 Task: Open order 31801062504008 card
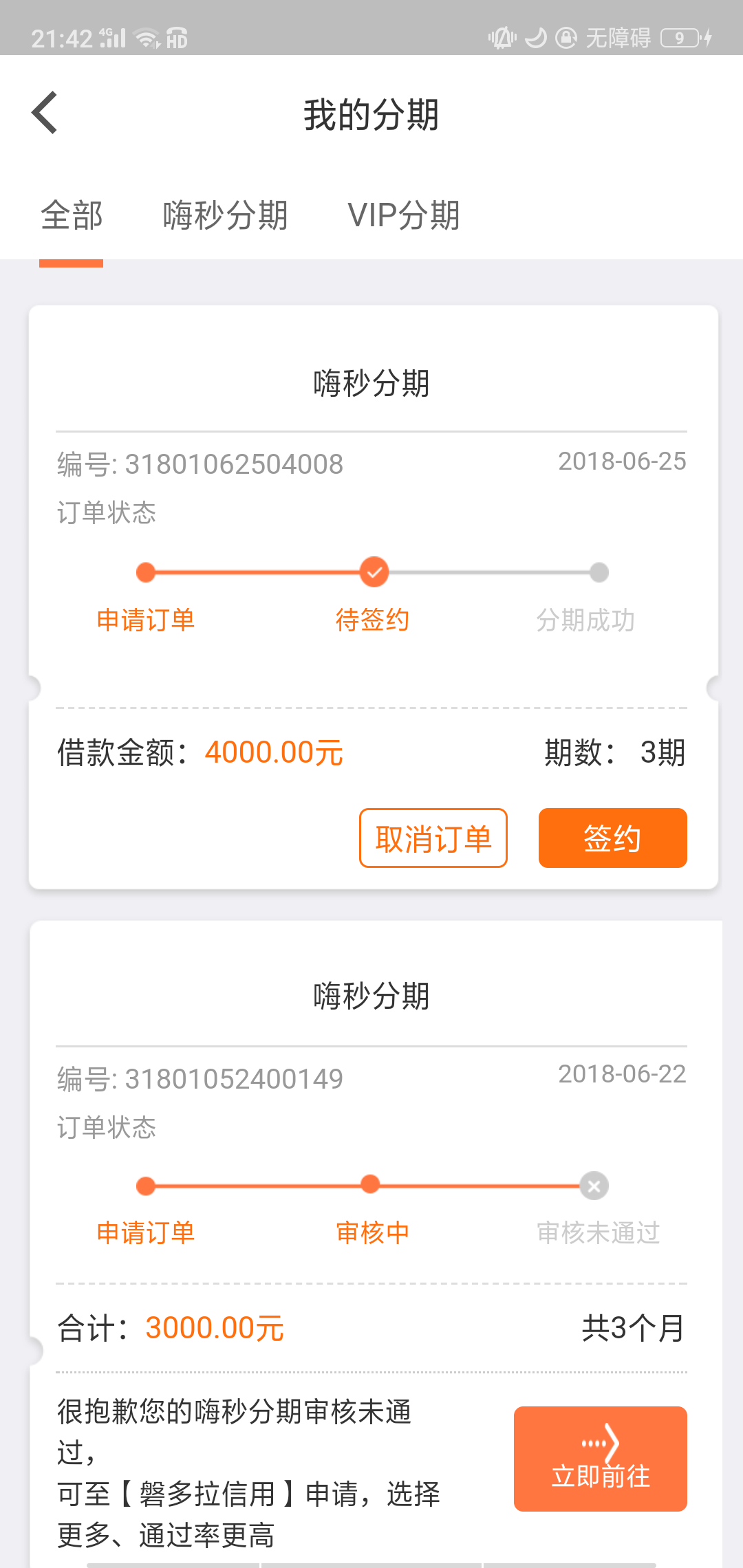coord(374,597)
